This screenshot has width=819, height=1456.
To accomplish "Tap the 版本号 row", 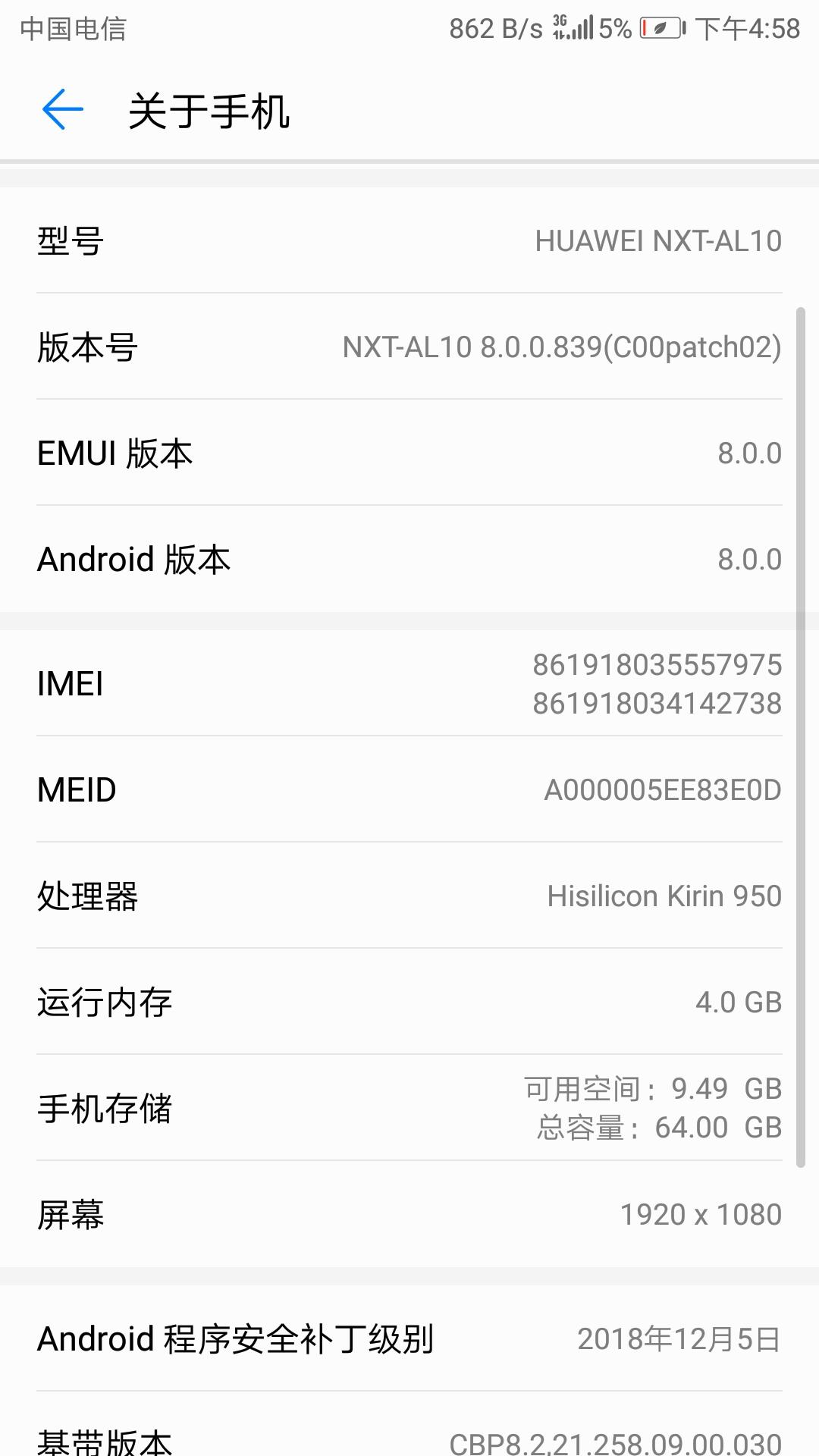I will [x=409, y=347].
